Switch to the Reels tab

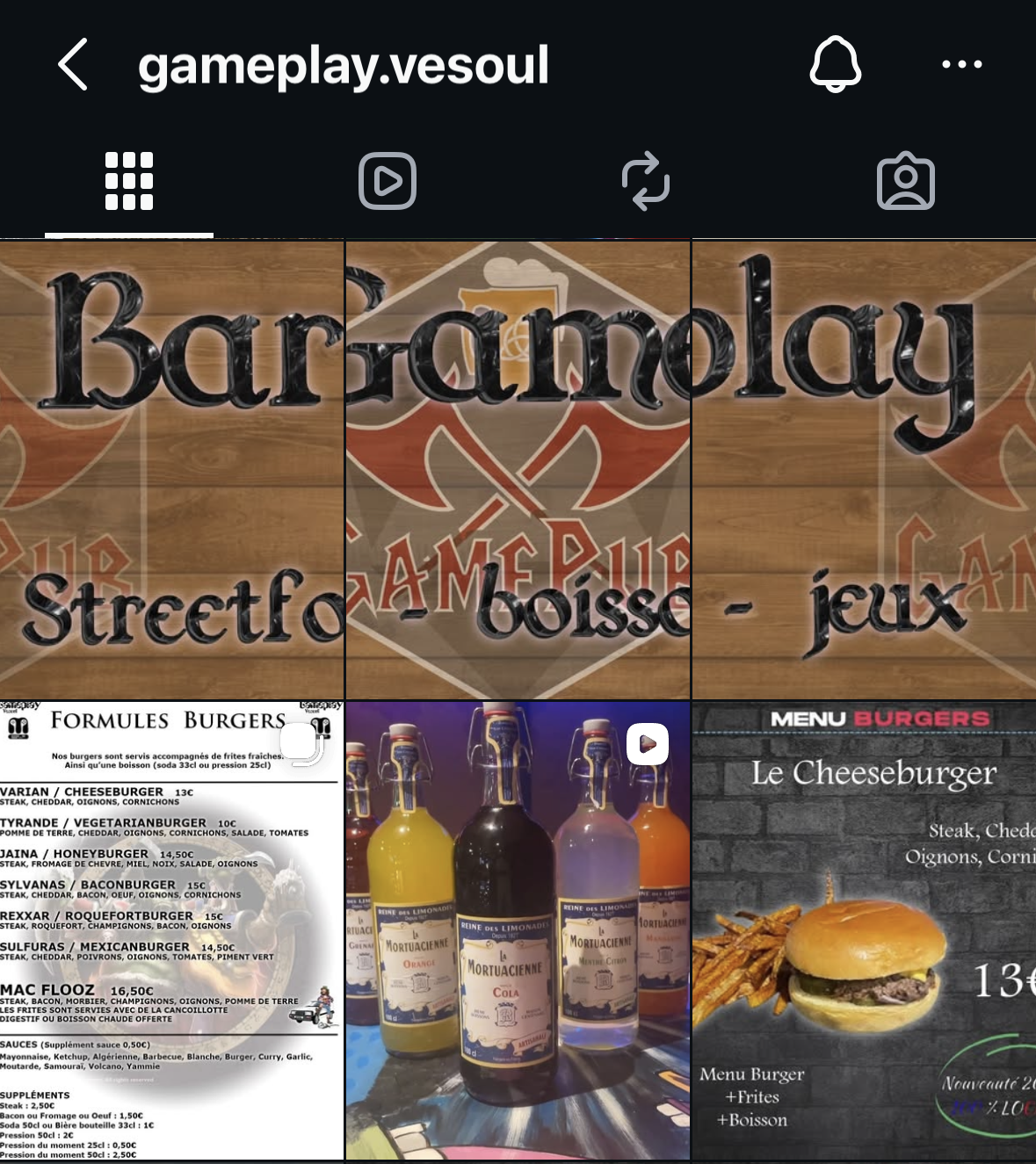coord(388,181)
